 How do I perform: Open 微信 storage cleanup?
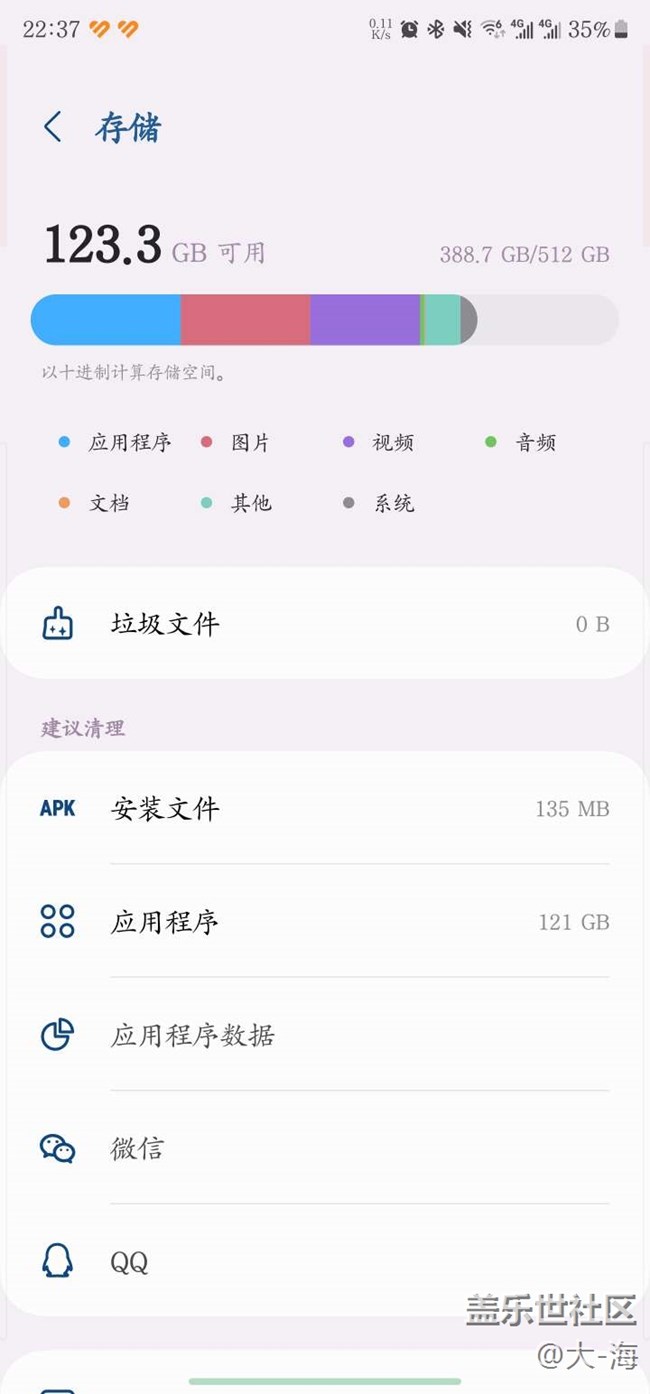click(x=324, y=1148)
